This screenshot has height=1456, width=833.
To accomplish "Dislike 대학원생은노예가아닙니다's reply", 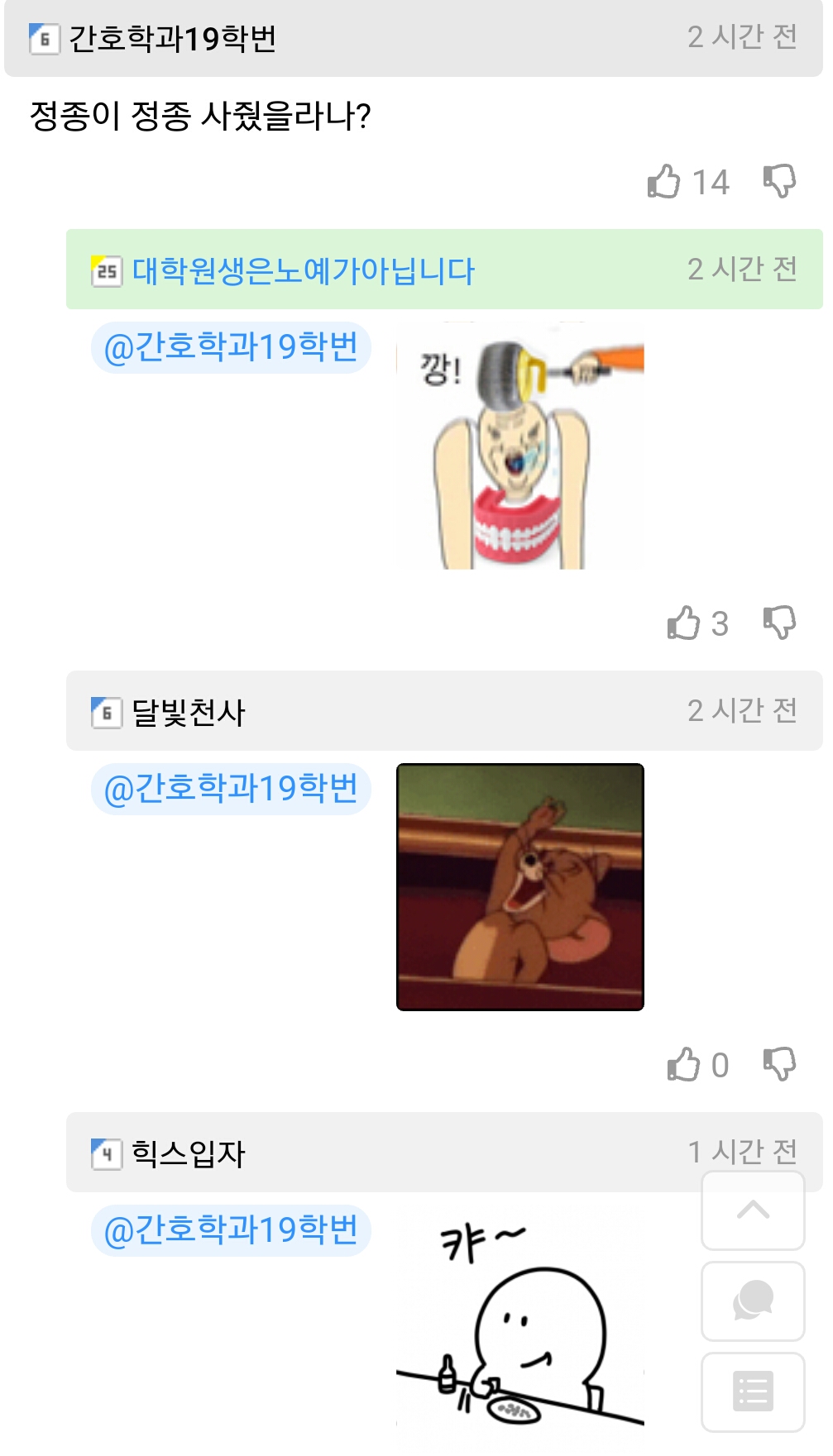I will point(779,623).
